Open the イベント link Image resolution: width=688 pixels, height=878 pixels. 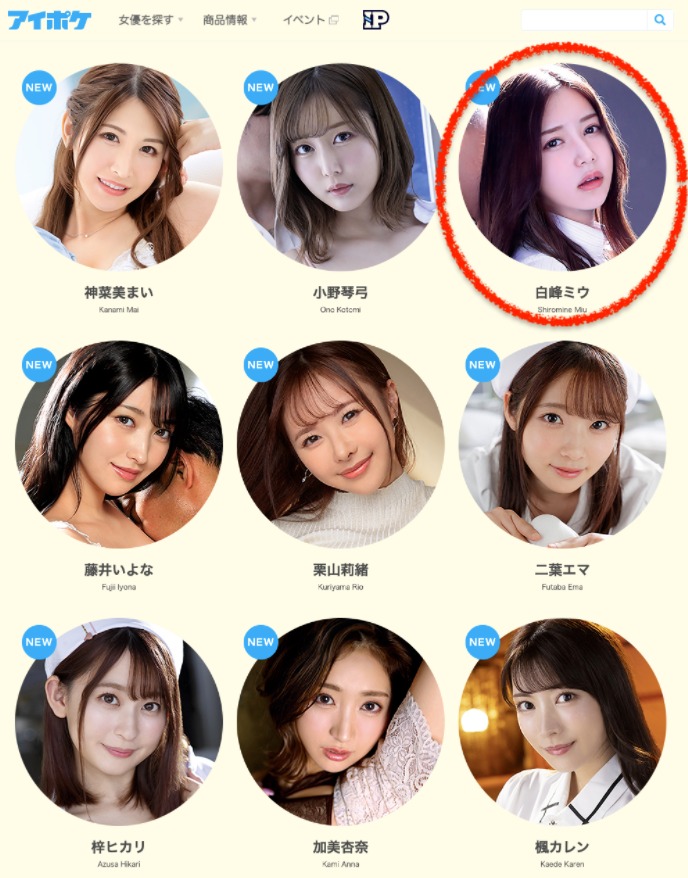tap(310, 20)
